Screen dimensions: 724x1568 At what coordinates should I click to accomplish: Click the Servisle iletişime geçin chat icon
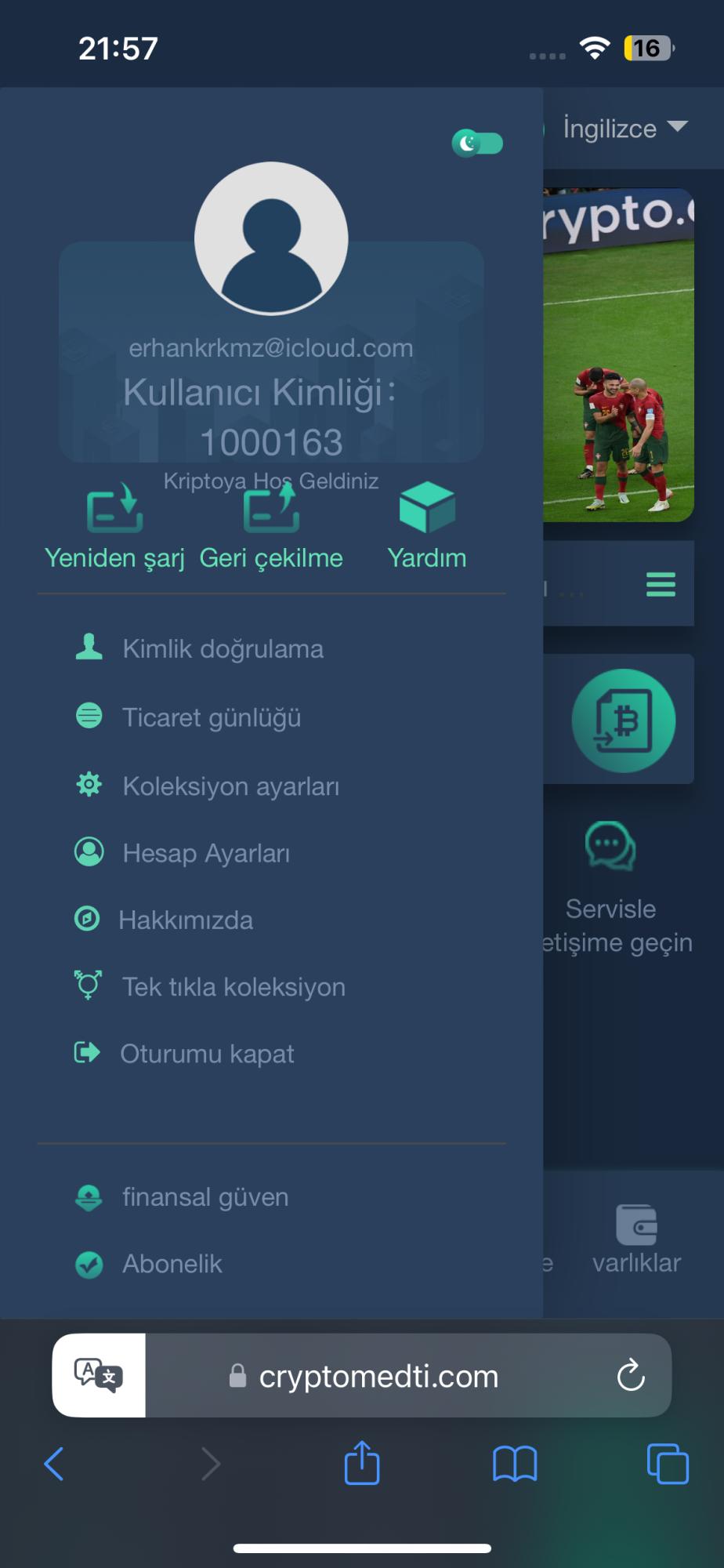[610, 847]
